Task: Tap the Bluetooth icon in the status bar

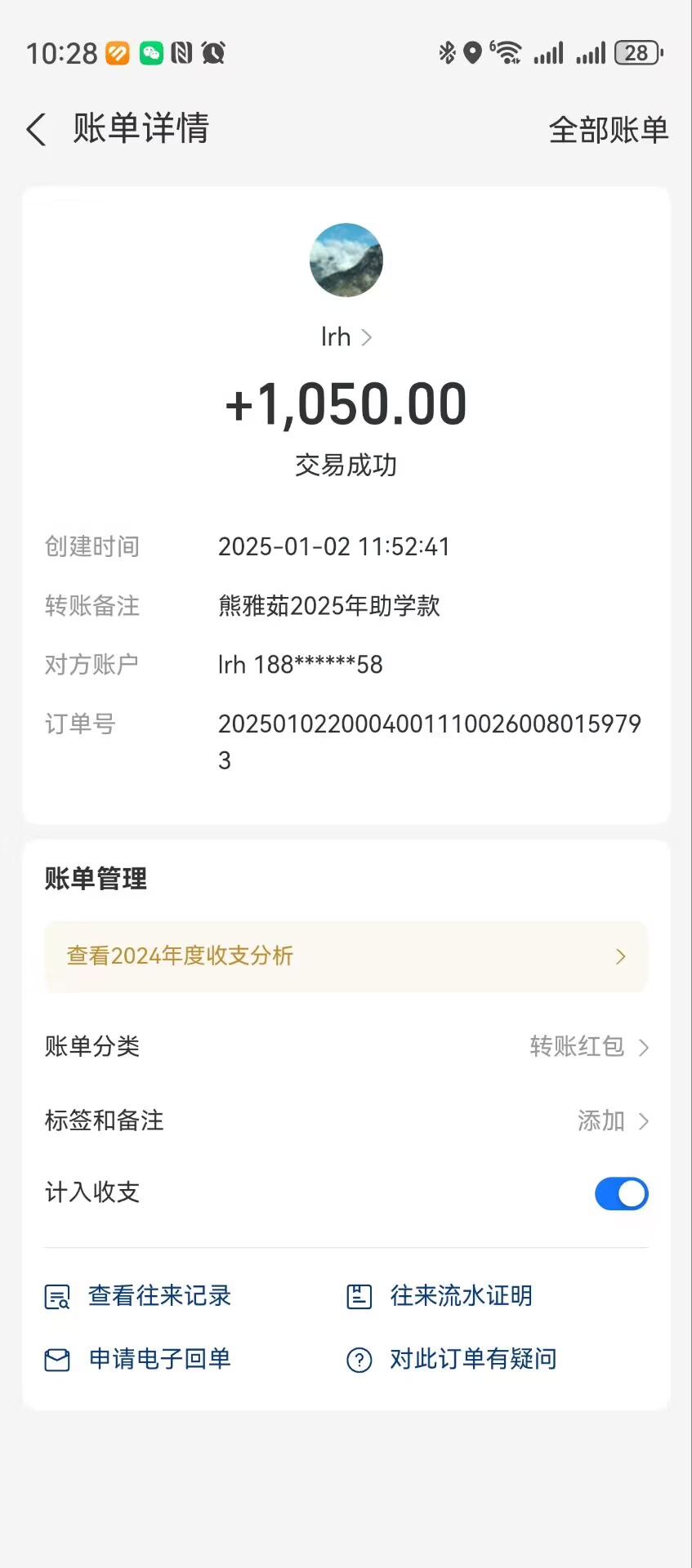Action: 446,51
